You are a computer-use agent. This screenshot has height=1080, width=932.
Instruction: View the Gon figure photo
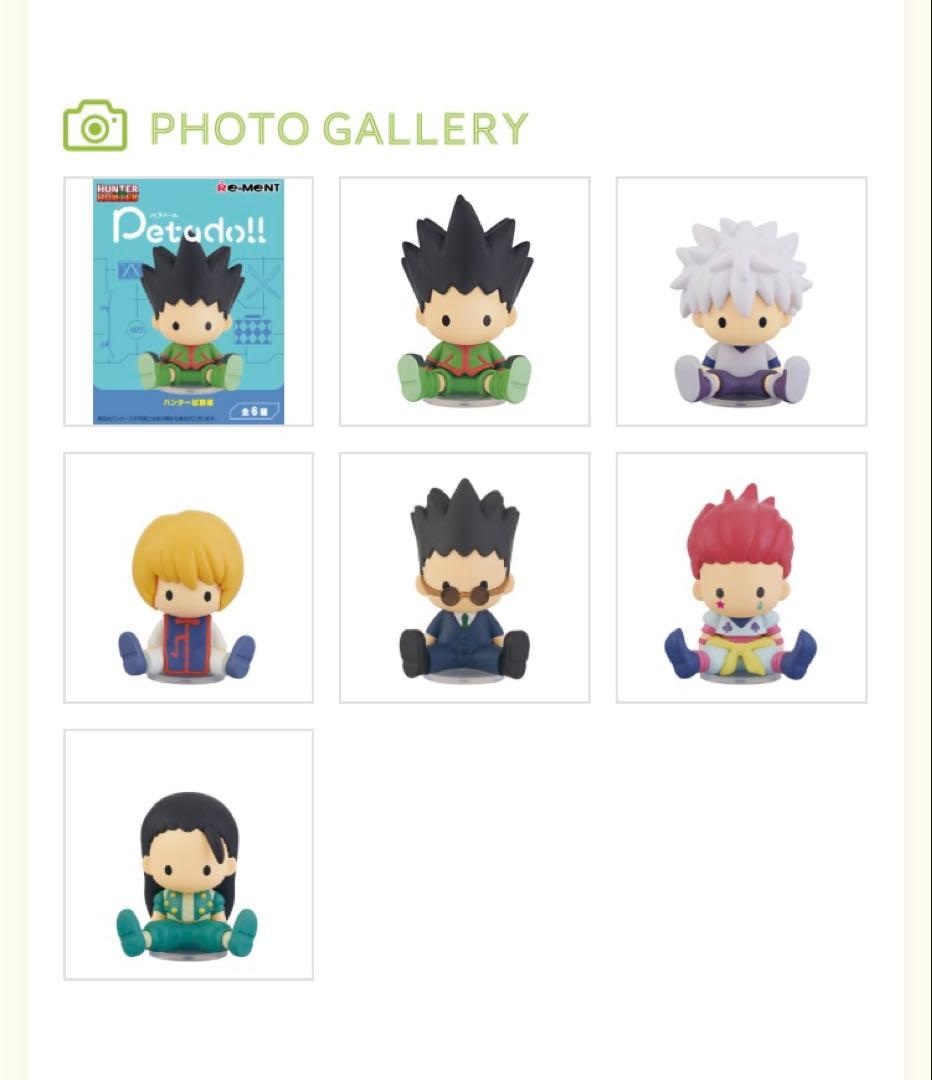pos(464,300)
